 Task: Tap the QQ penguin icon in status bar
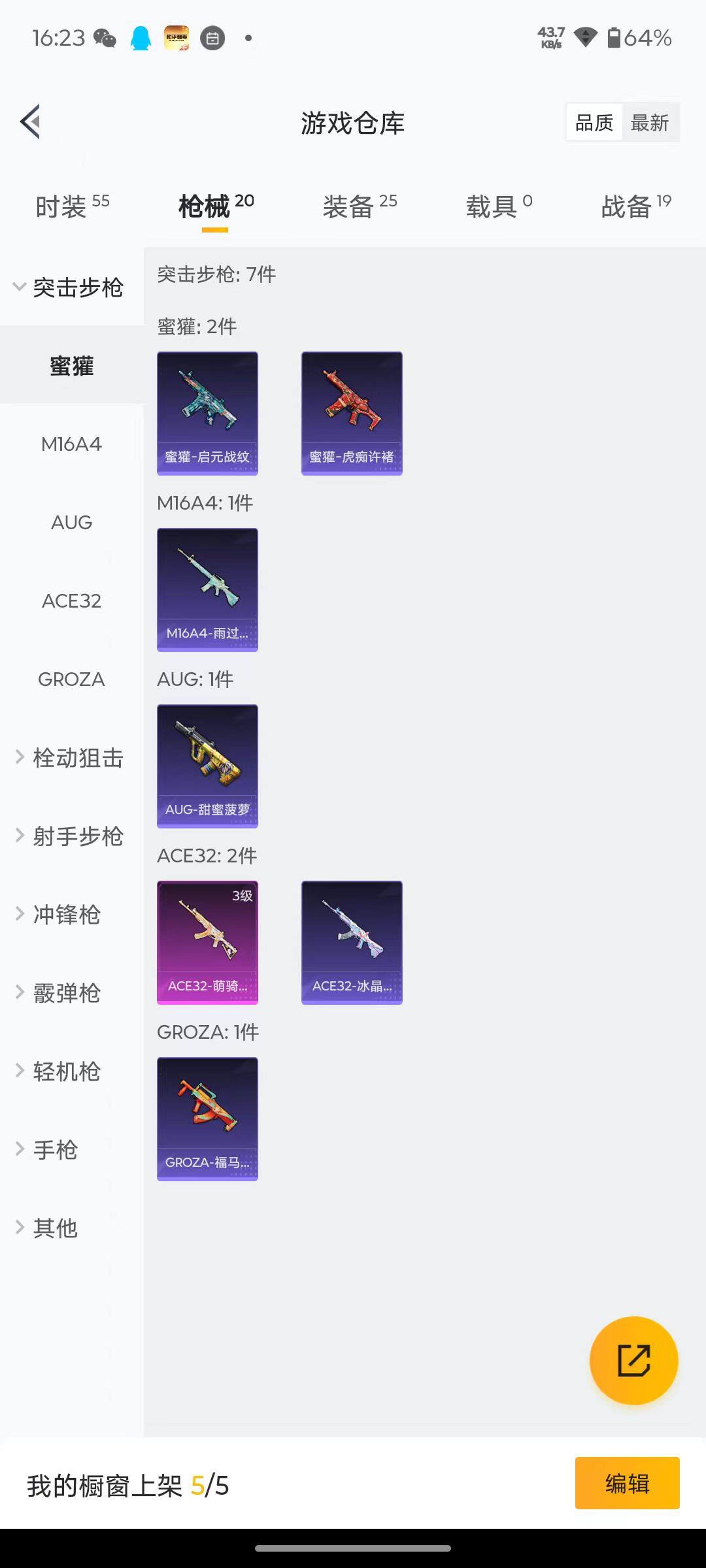pos(139,38)
